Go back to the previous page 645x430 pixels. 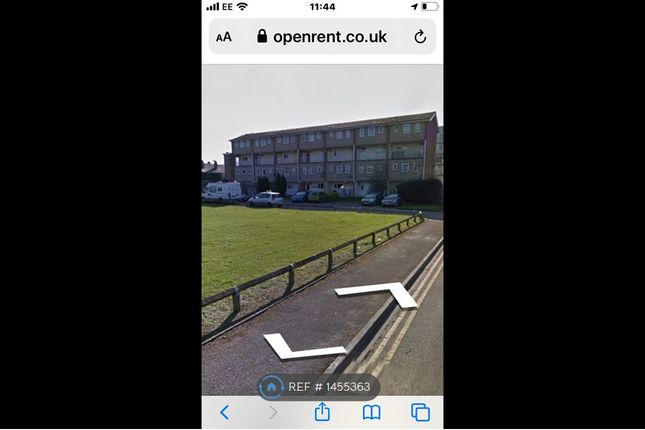(x=224, y=412)
